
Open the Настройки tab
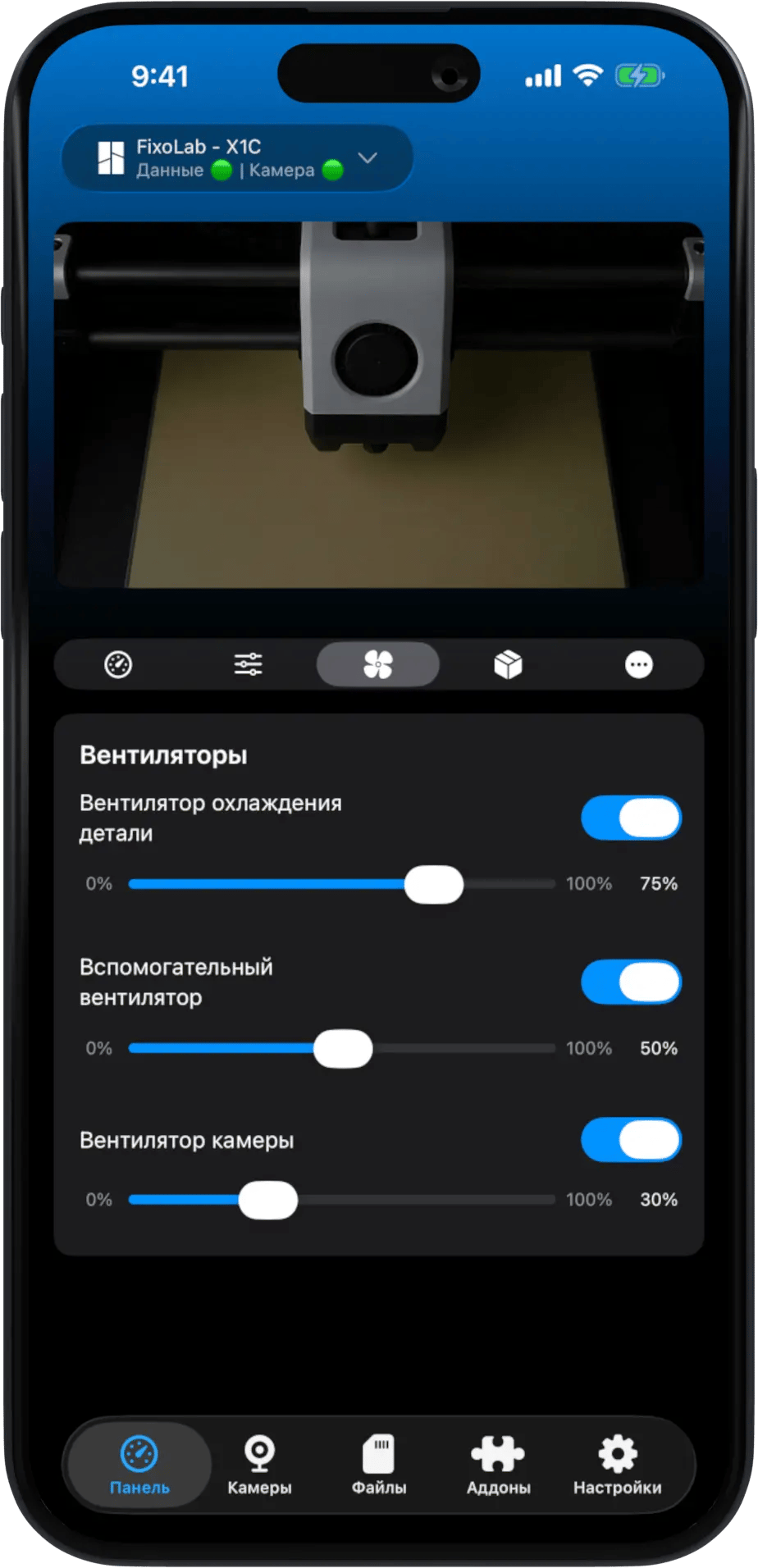coord(617,1465)
